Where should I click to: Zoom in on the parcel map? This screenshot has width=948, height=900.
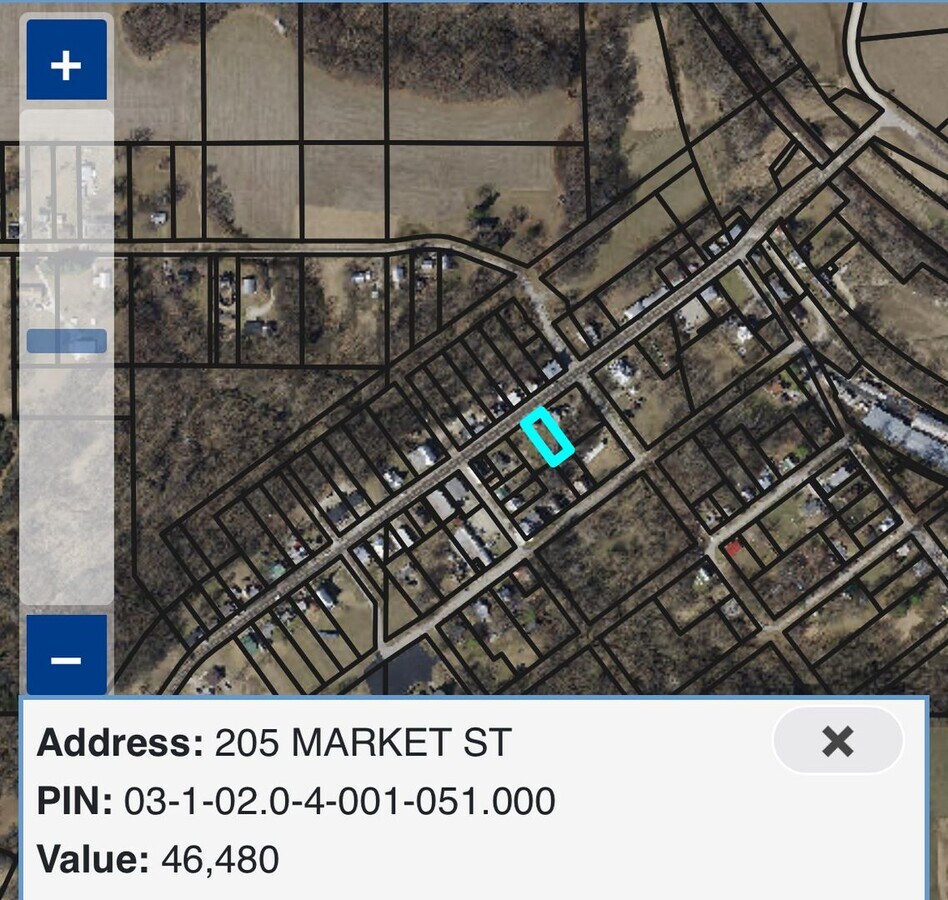click(66, 60)
